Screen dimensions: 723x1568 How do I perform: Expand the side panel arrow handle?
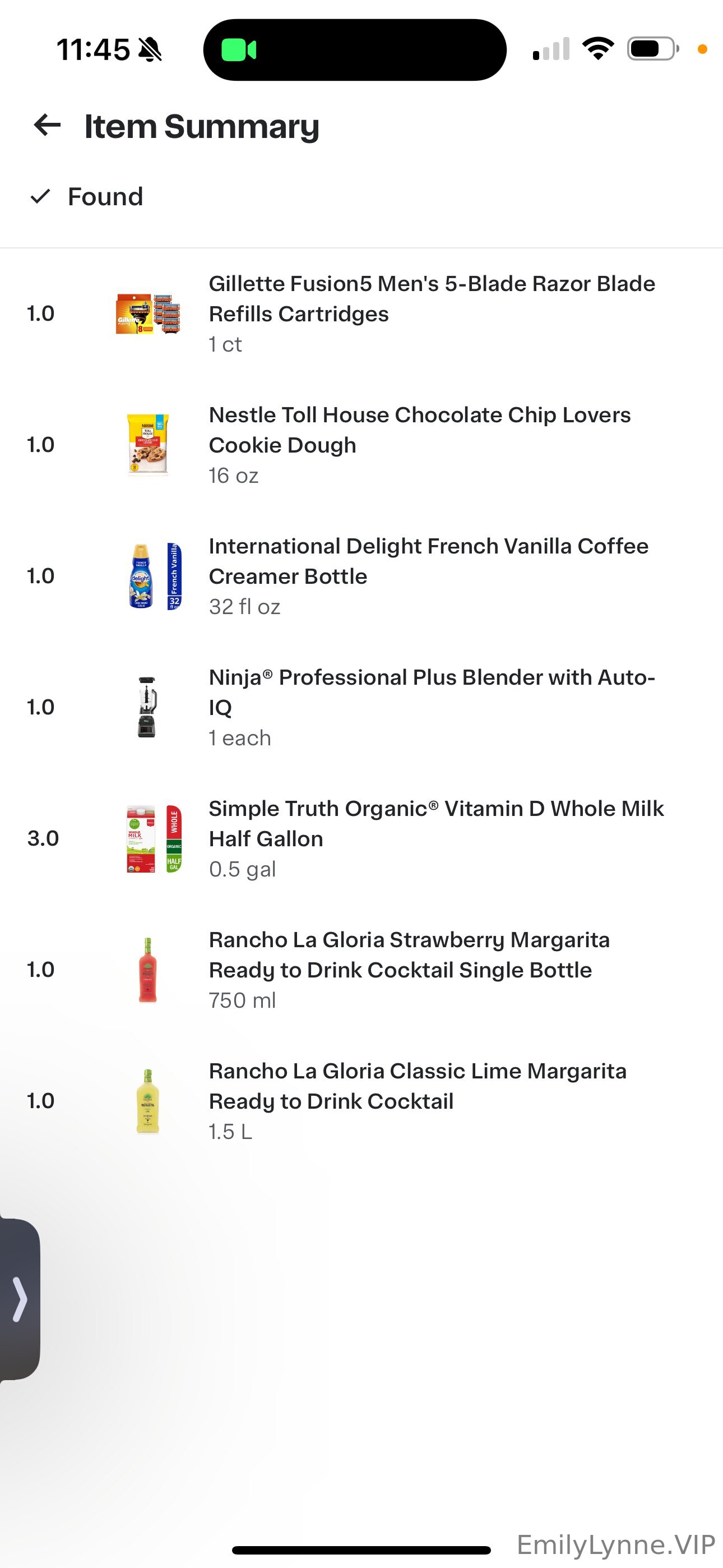[20, 1299]
